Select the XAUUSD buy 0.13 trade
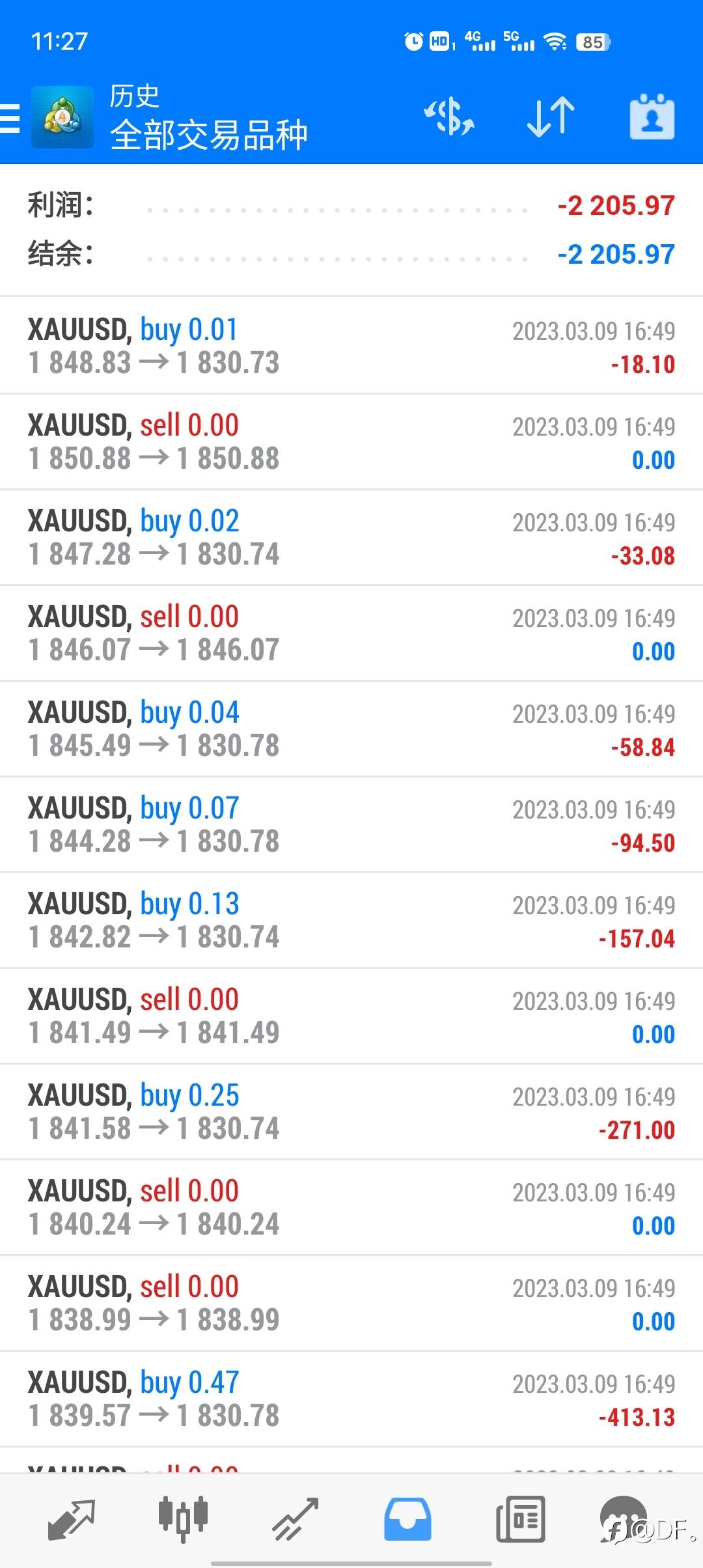 pyautogui.click(x=351, y=920)
